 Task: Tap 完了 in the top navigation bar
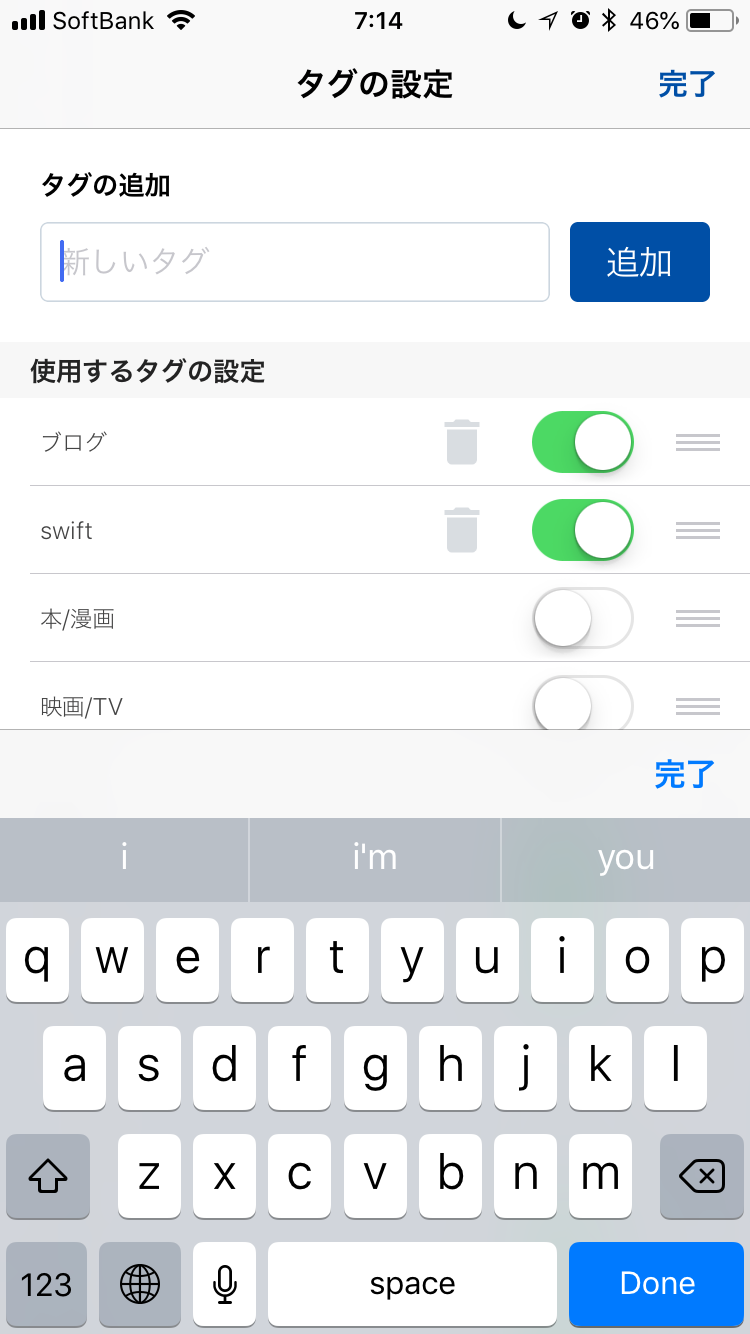[x=687, y=84]
